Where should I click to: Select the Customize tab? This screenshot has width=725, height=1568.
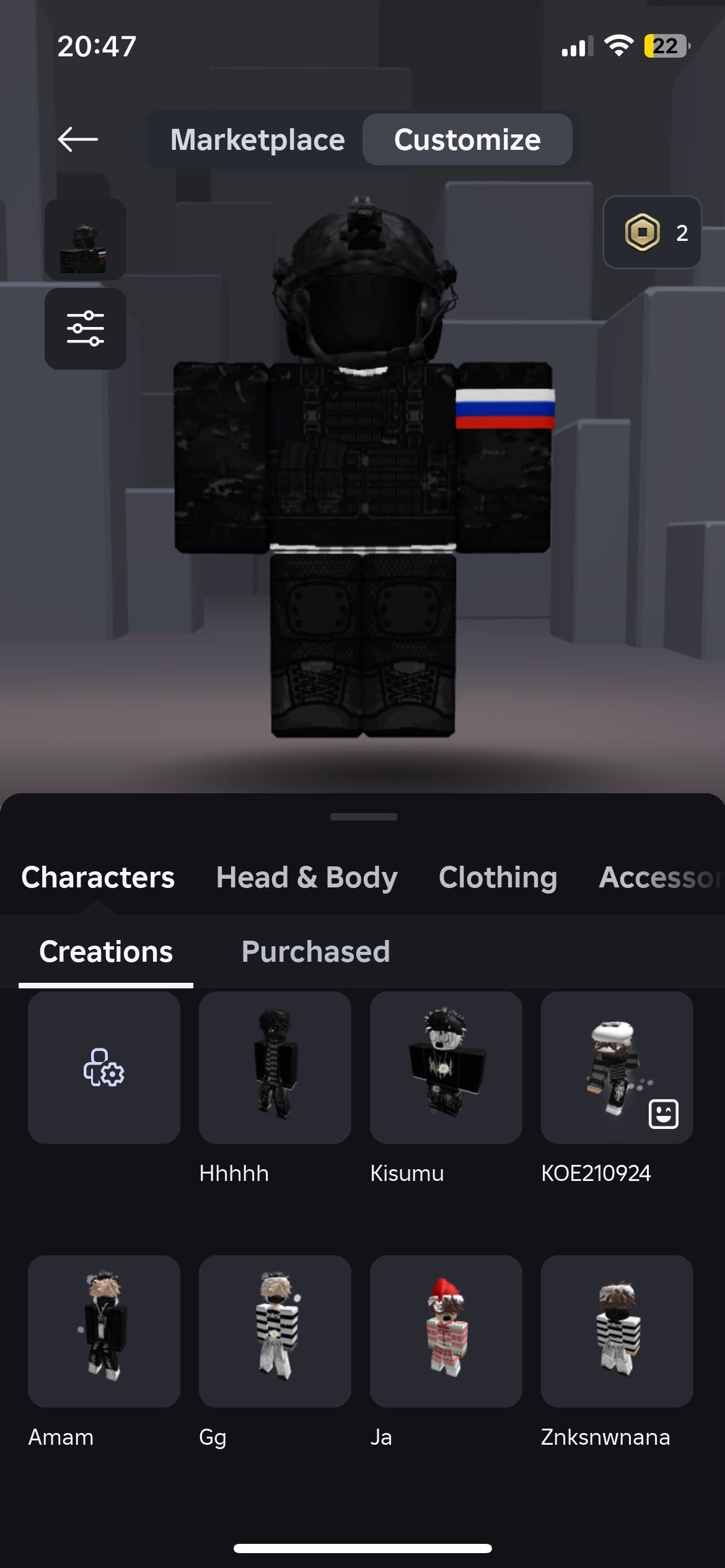467,140
